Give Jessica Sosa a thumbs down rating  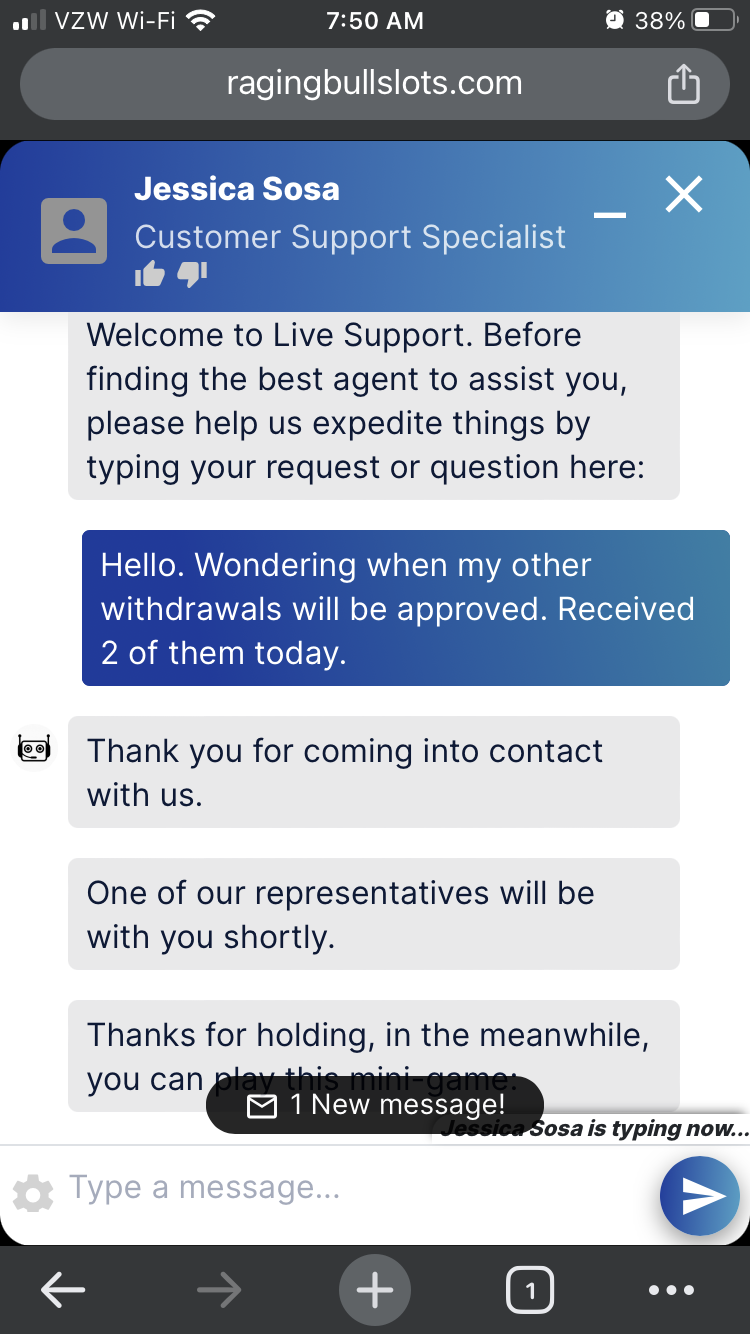[191, 274]
